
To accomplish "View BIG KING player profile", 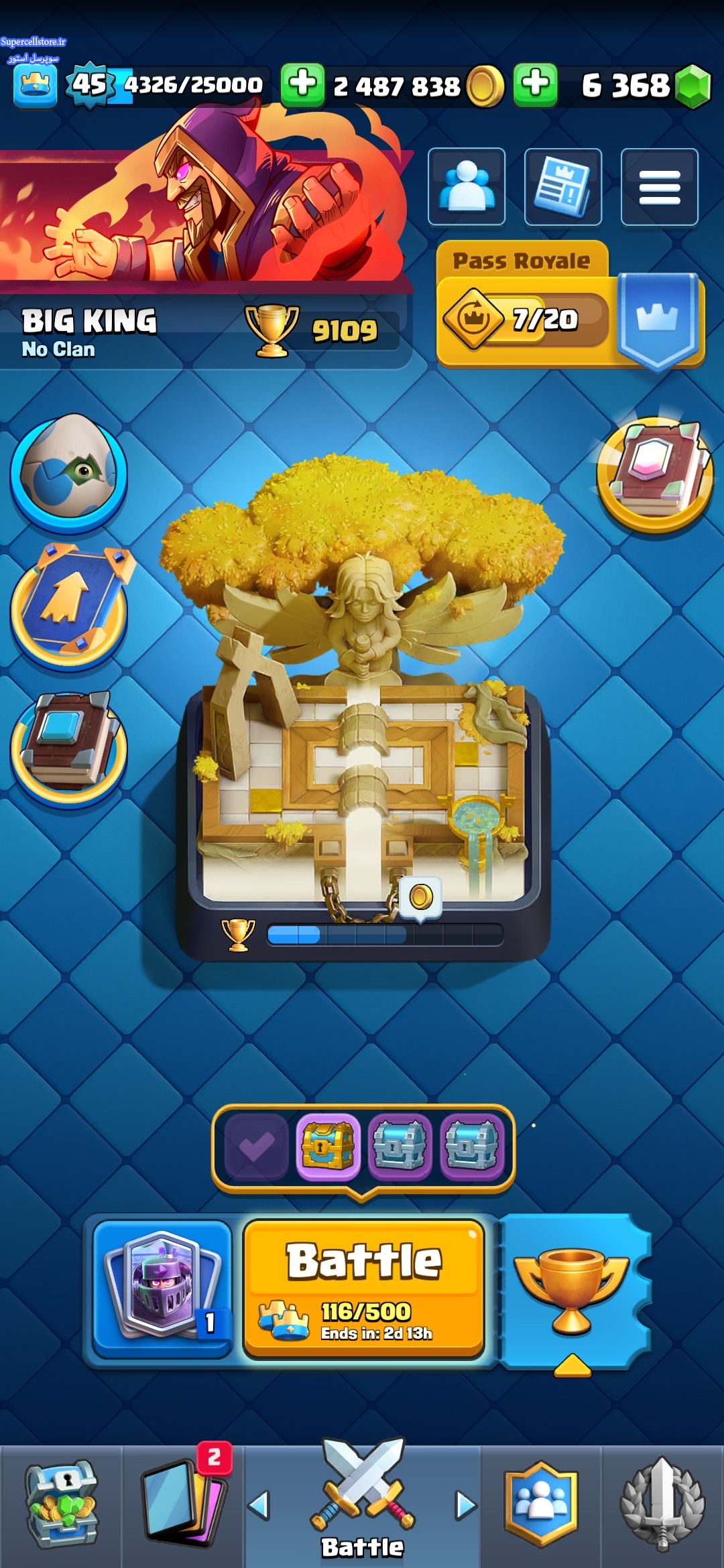I will [x=89, y=322].
